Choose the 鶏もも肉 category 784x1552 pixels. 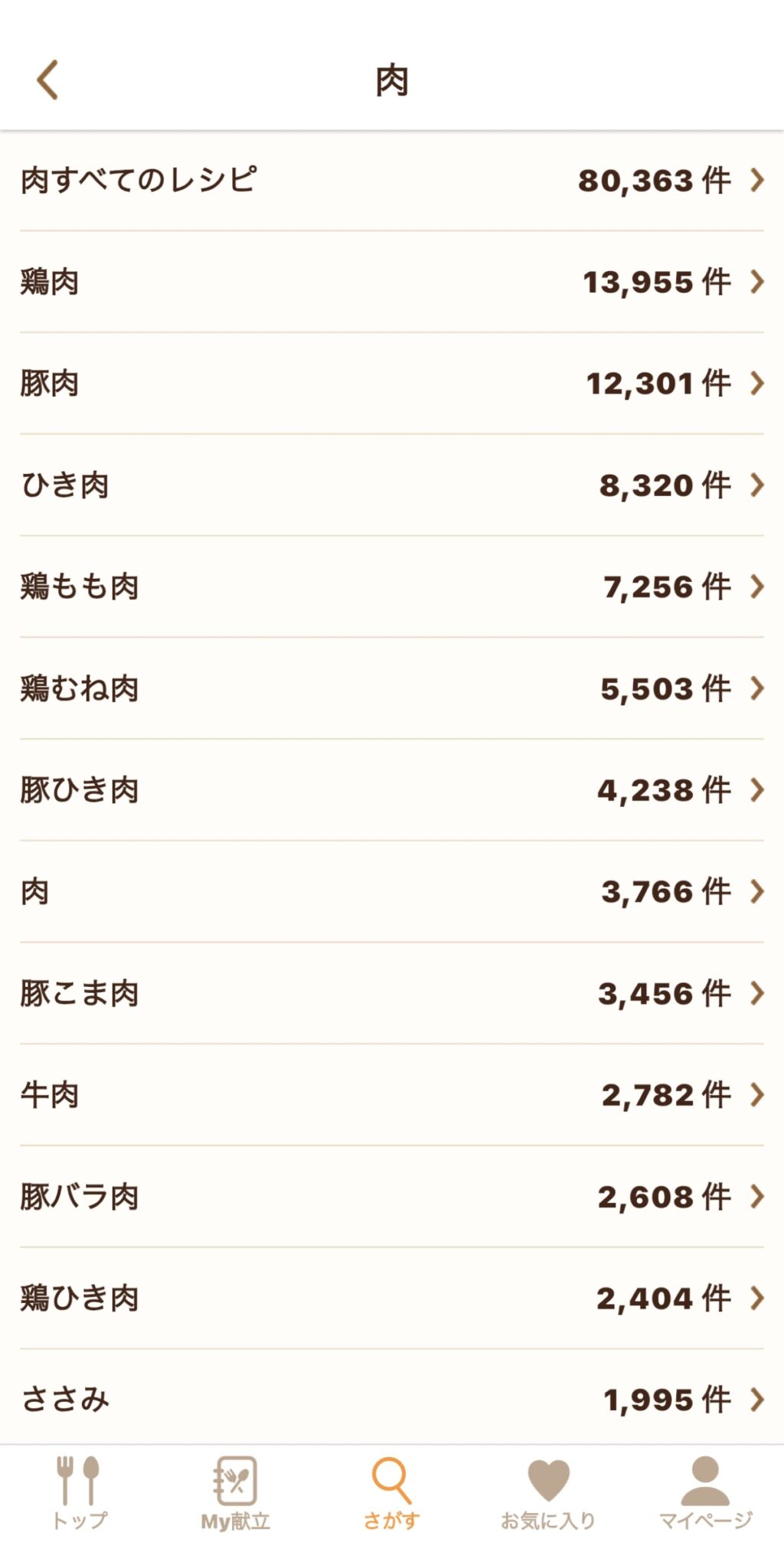tap(392, 587)
